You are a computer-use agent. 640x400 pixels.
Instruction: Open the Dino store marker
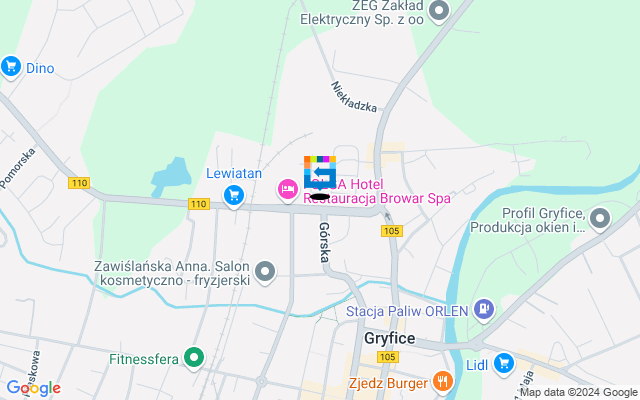click(x=11, y=67)
